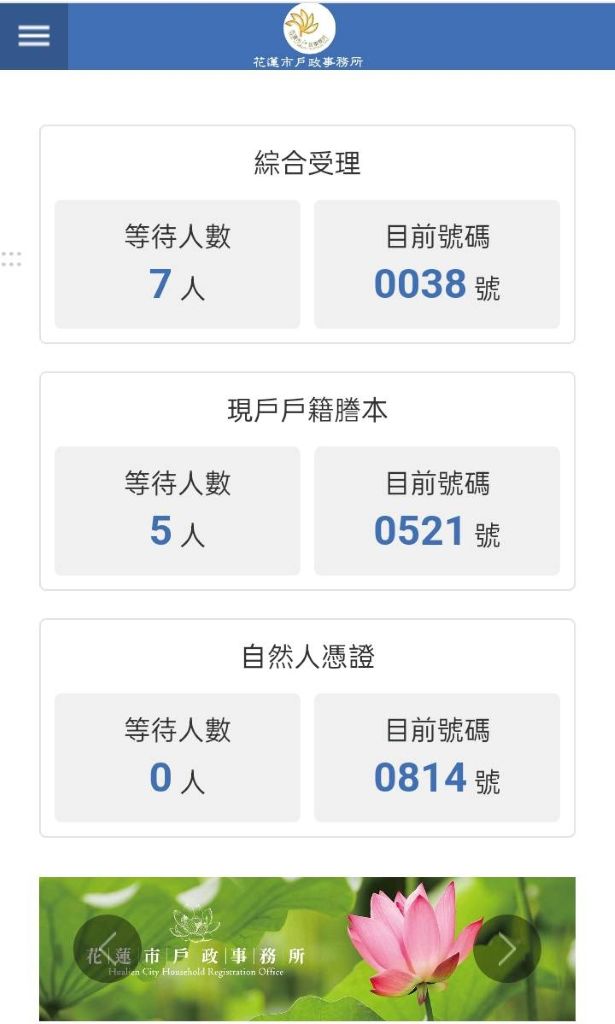Screen dimensions: 615x1024
Task: Open the hamburger drawer menu
Action: tap(33, 35)
